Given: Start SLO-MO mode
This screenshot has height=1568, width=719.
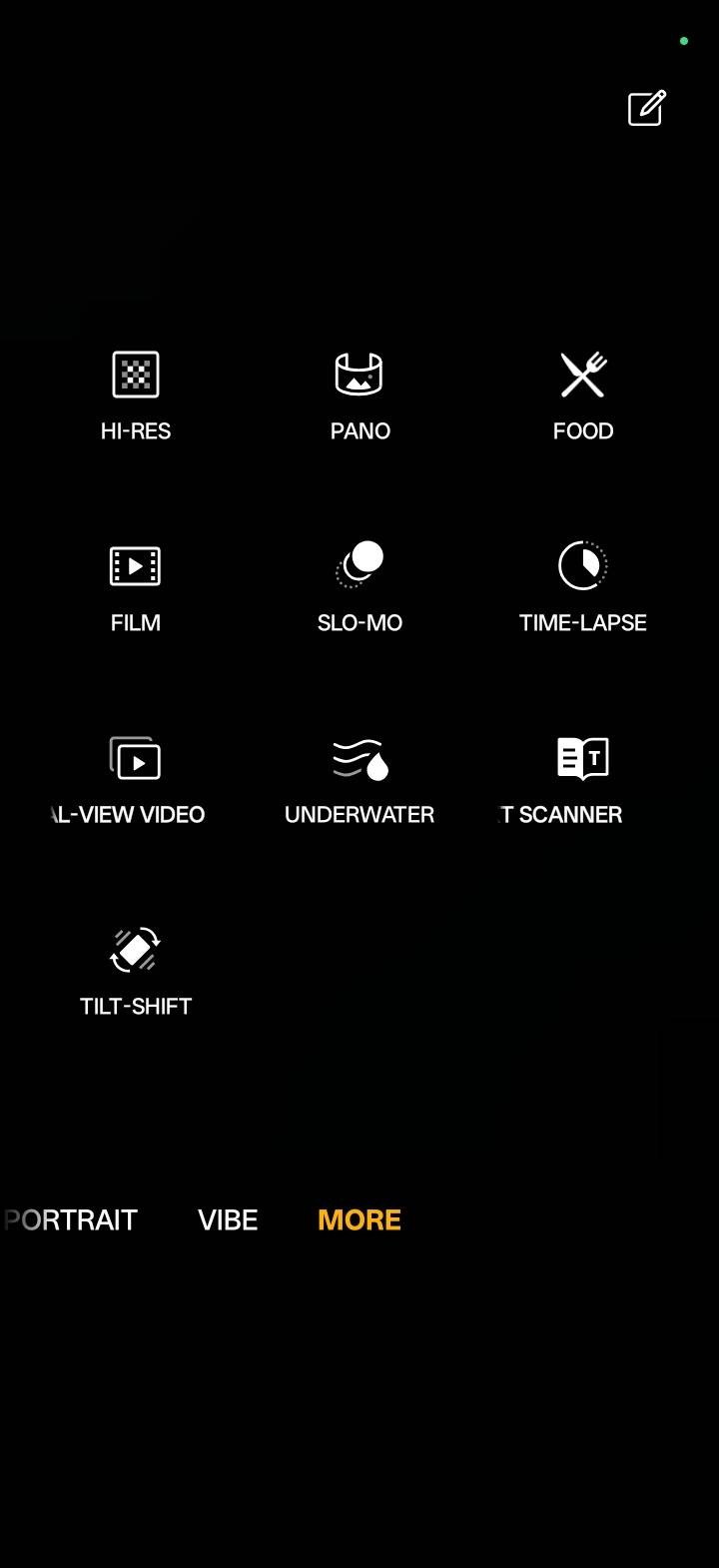Looking at the screenshot, I should (359, 588).
